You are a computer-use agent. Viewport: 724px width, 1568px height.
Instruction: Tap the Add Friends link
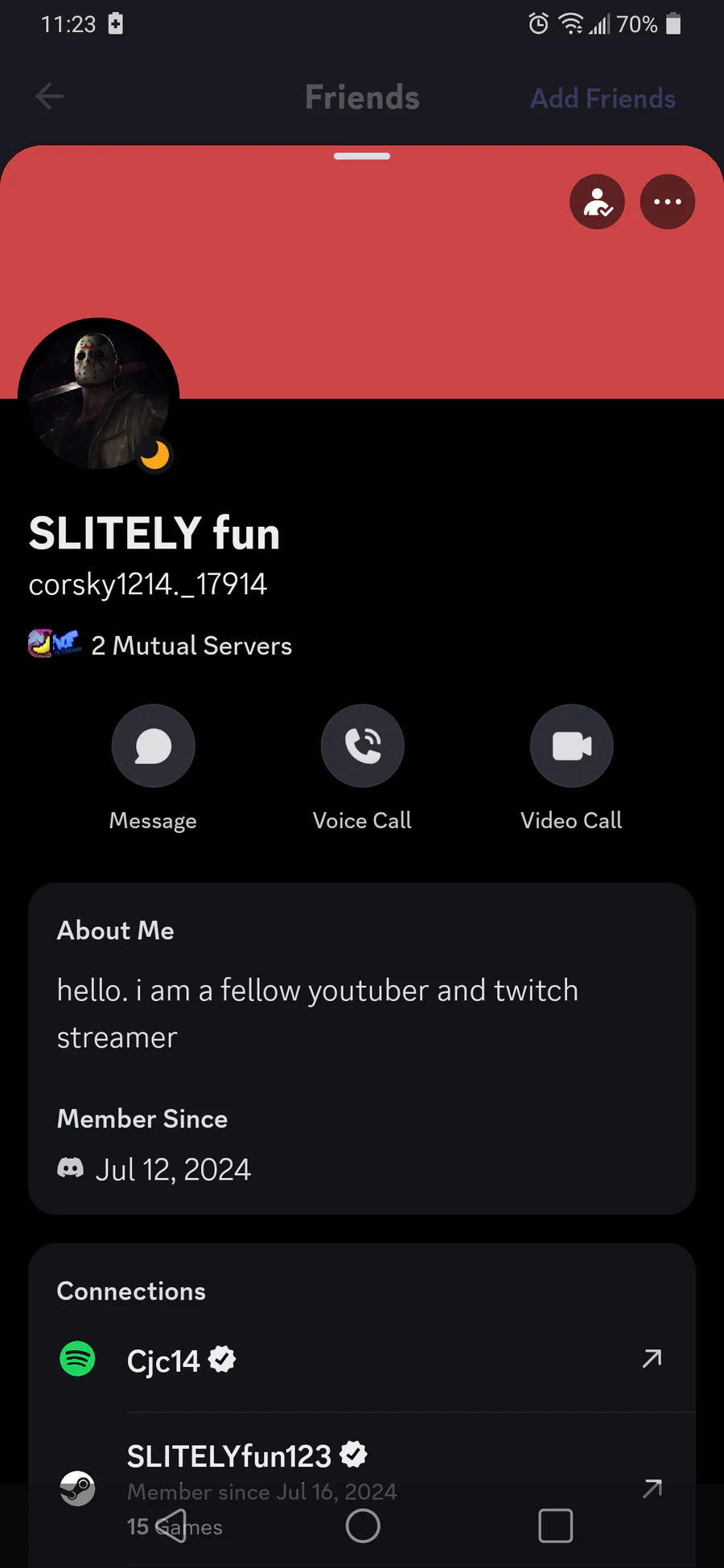point(603,98)
